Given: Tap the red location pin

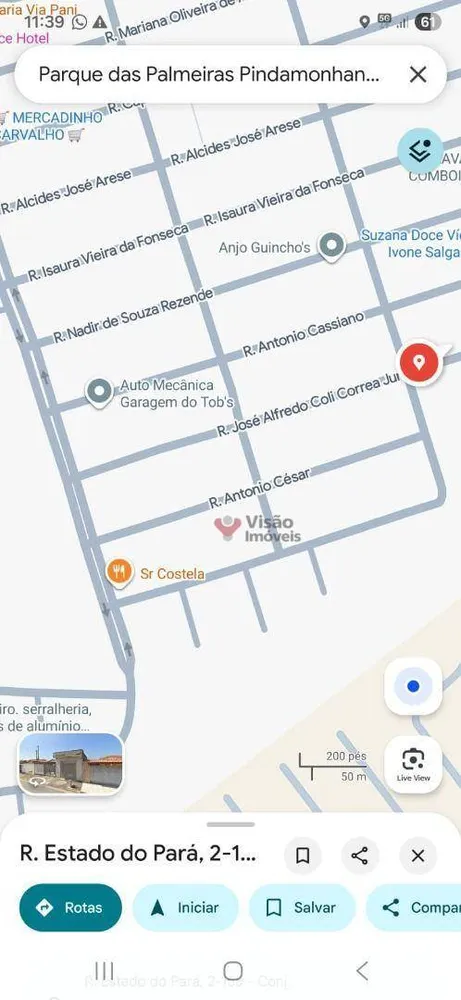Looking at the screenshot, I should (x=419, y=362).
